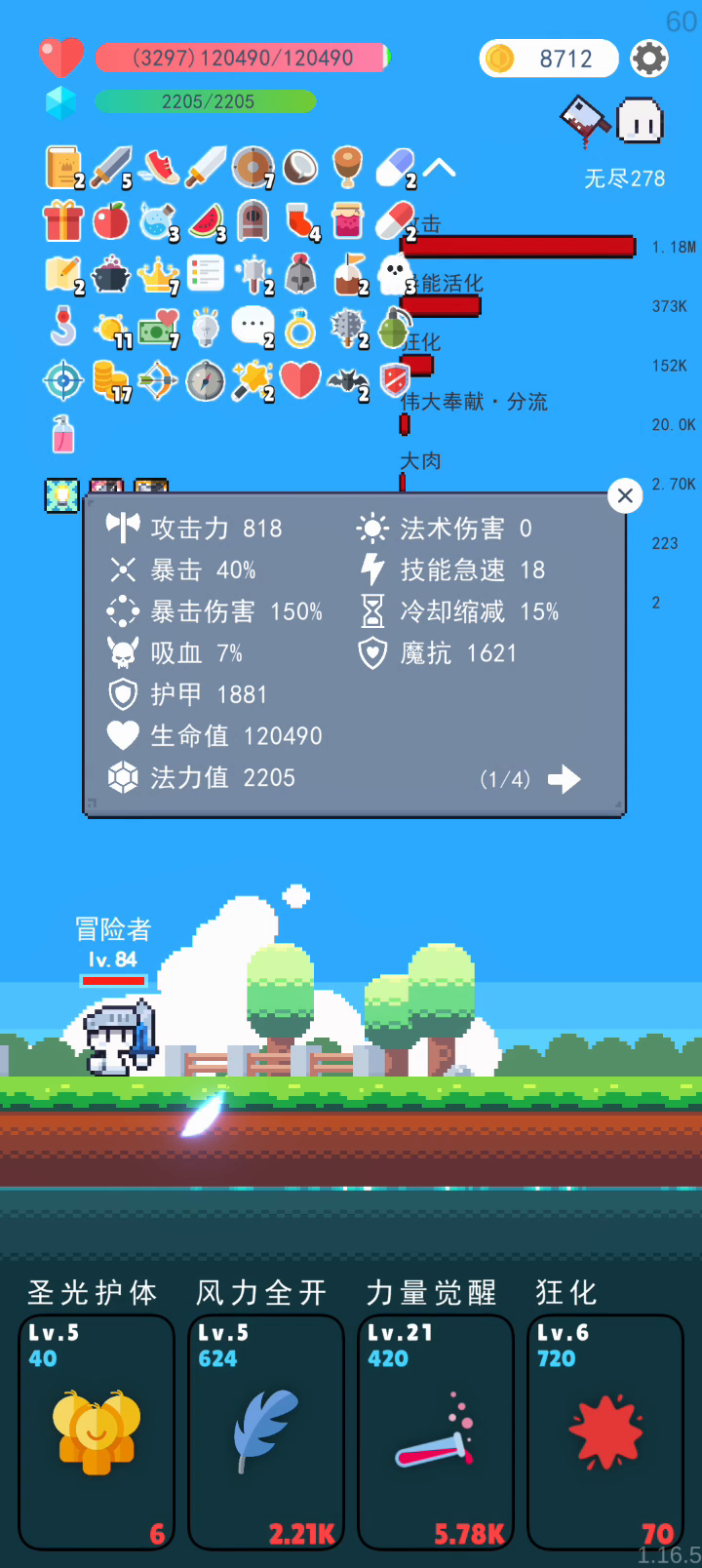Use the 狂化 skill card
702x1568 pixels.
pos(605,1432)
